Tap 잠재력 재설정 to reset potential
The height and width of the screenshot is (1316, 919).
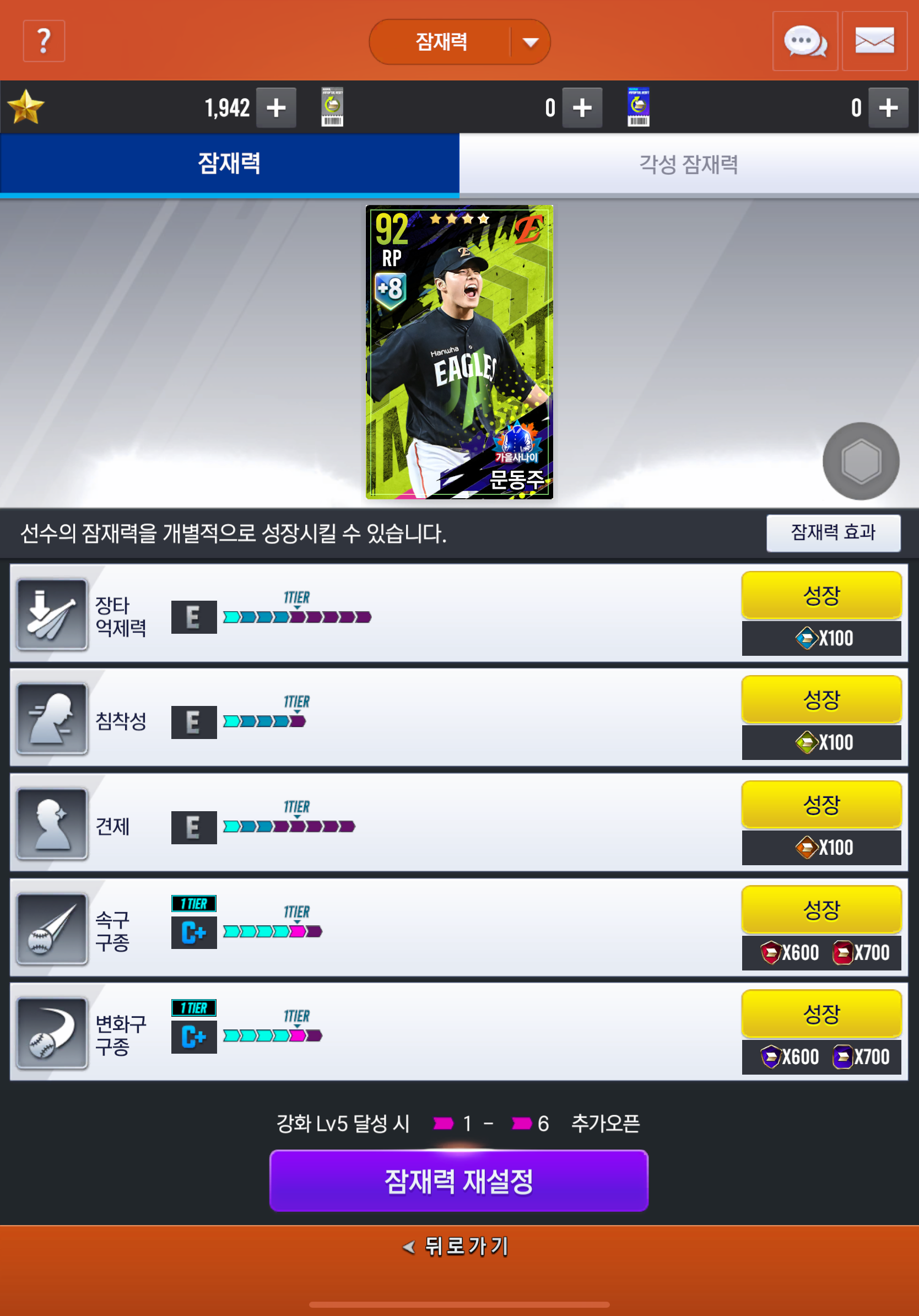coord(458,1181)
